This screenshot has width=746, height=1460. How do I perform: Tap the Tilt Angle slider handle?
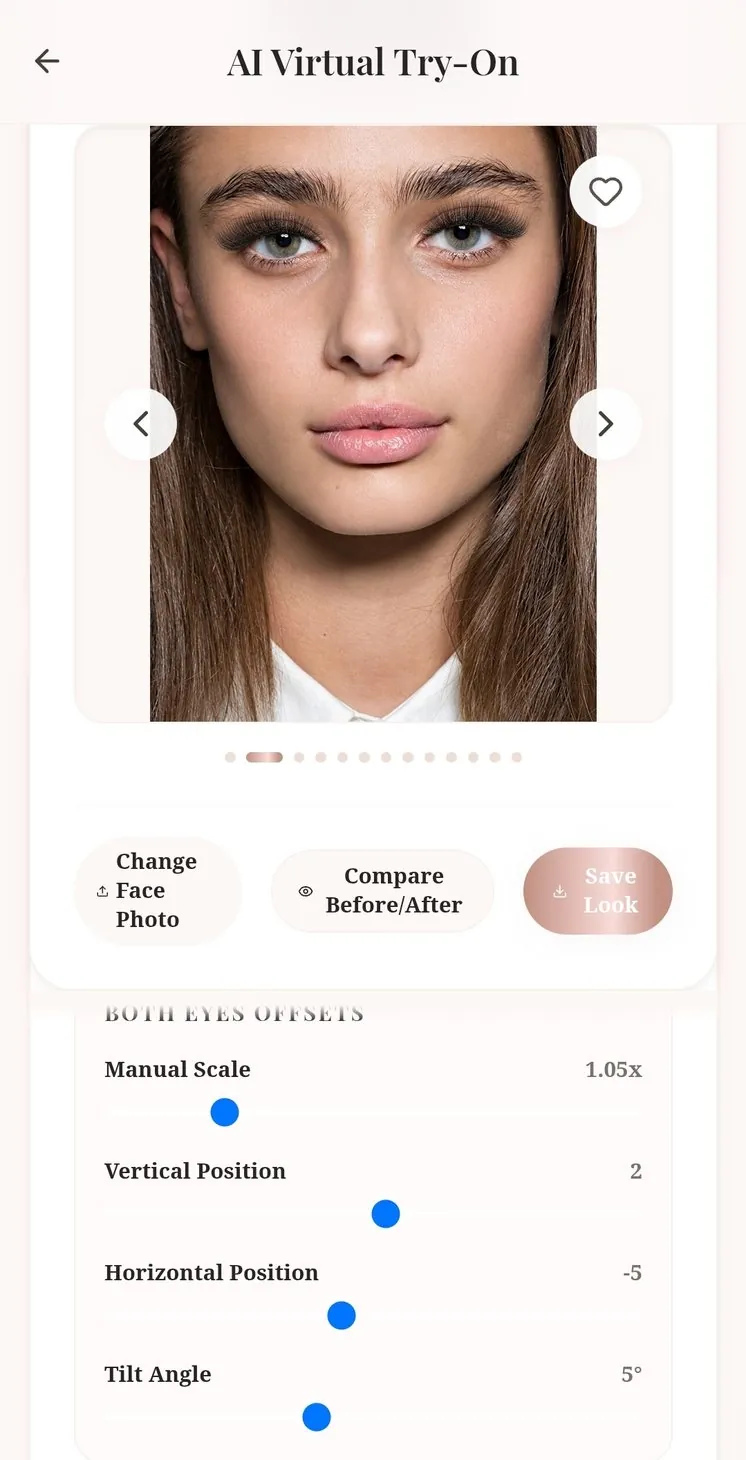(317, 1417)
